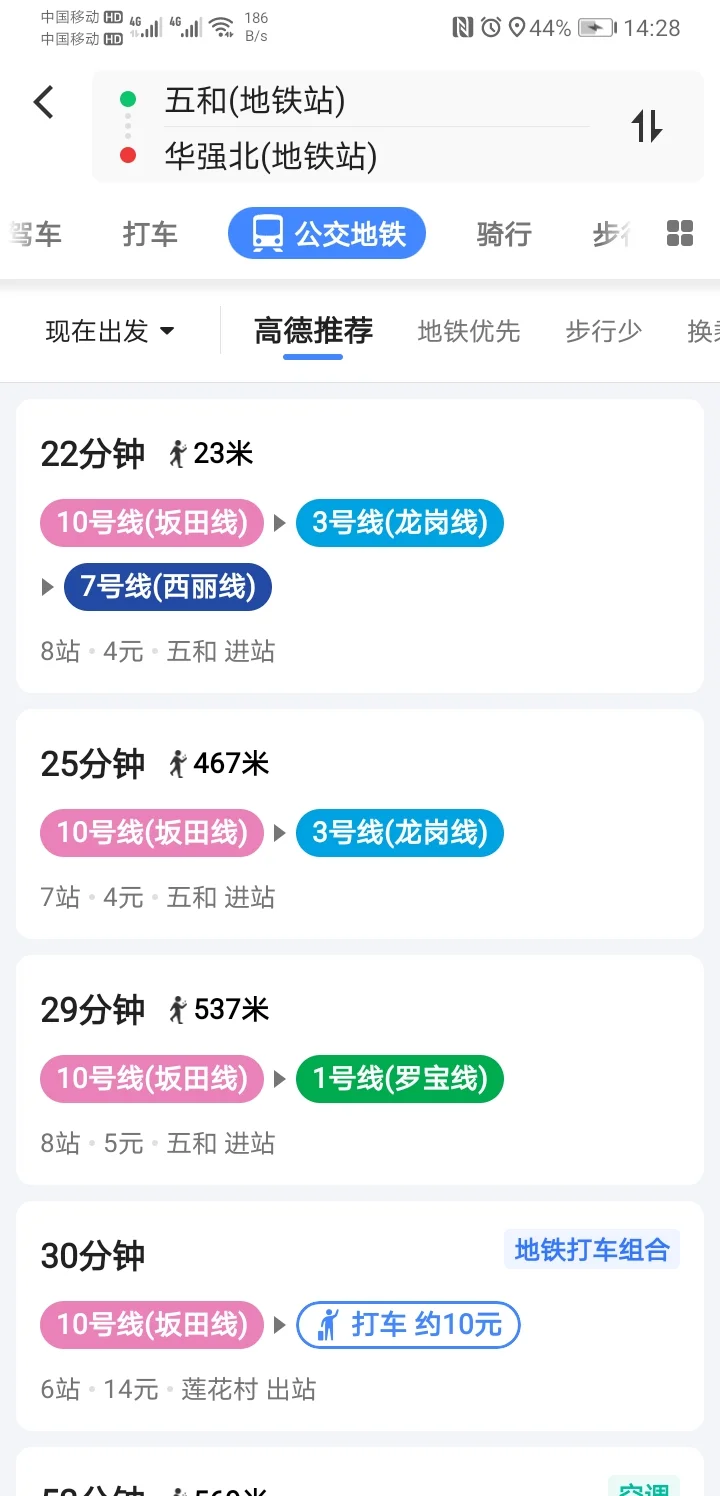Expand the arrow after 10号线(坂田线)
This screenshot has width=720, height=1496.
pyautogui.click(x=280, y=523)
